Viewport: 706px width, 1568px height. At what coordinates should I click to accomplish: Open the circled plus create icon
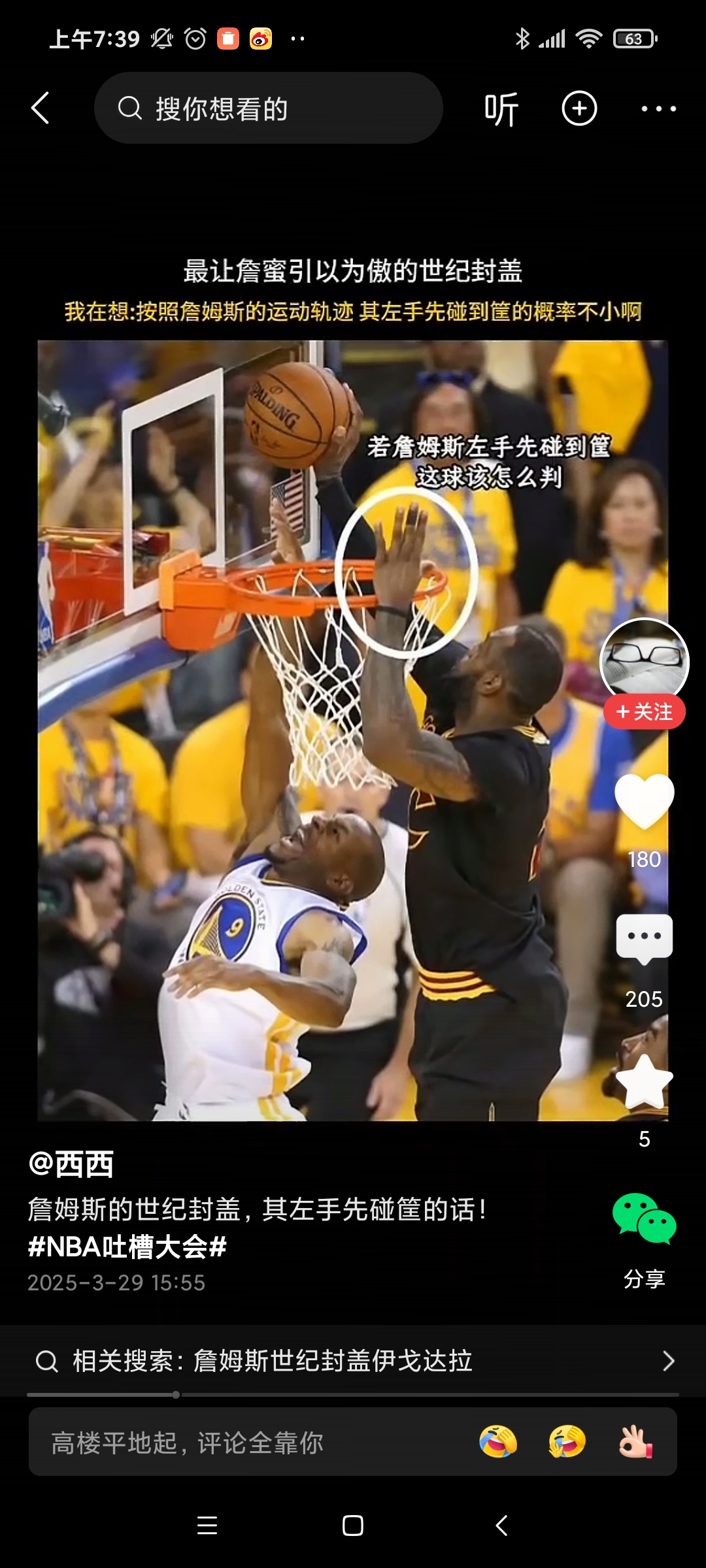(579, 108)
